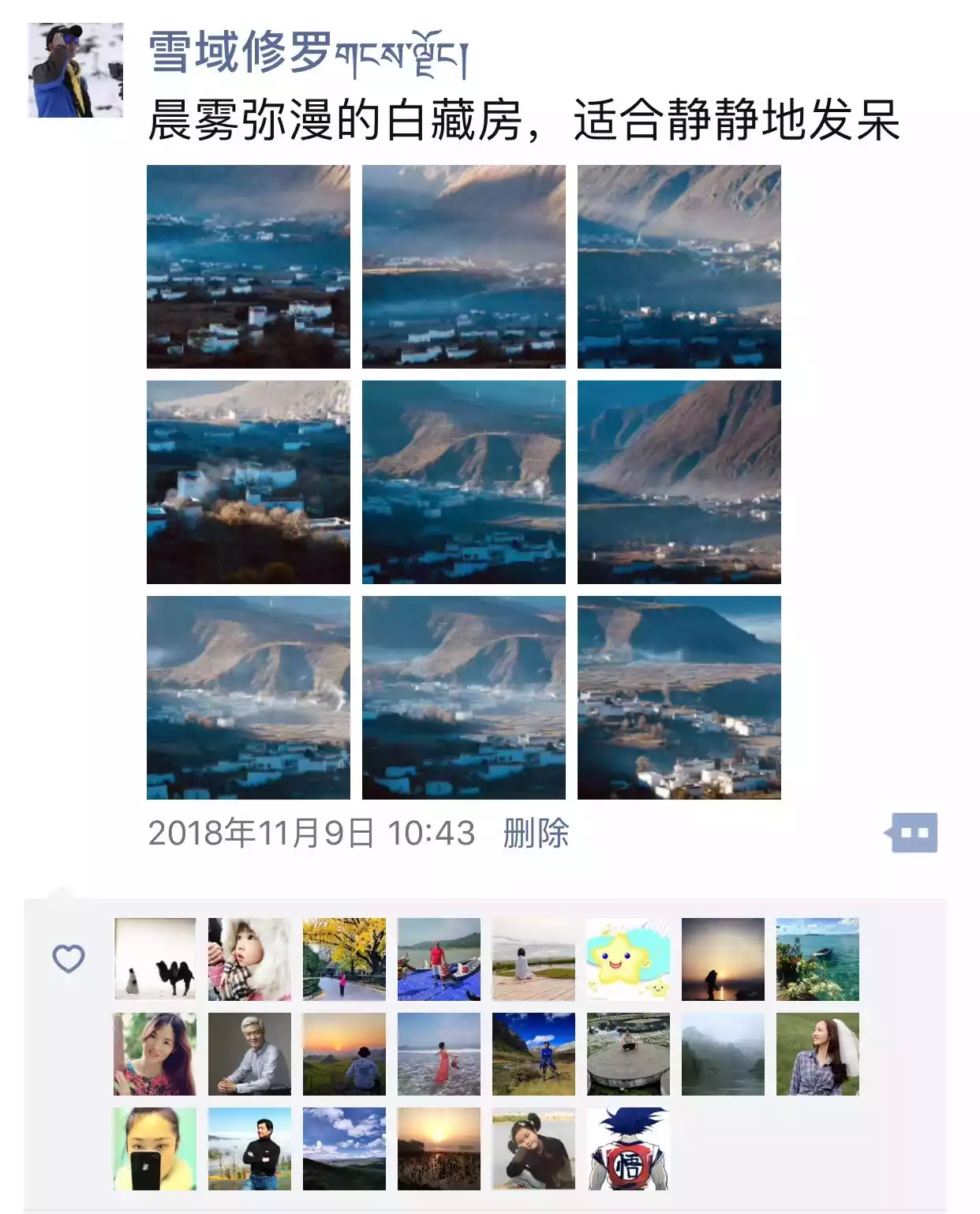Open the liker in a white veil
Image resolution: width=980 pixels, height=1214 pixels.
(817, 1054)
